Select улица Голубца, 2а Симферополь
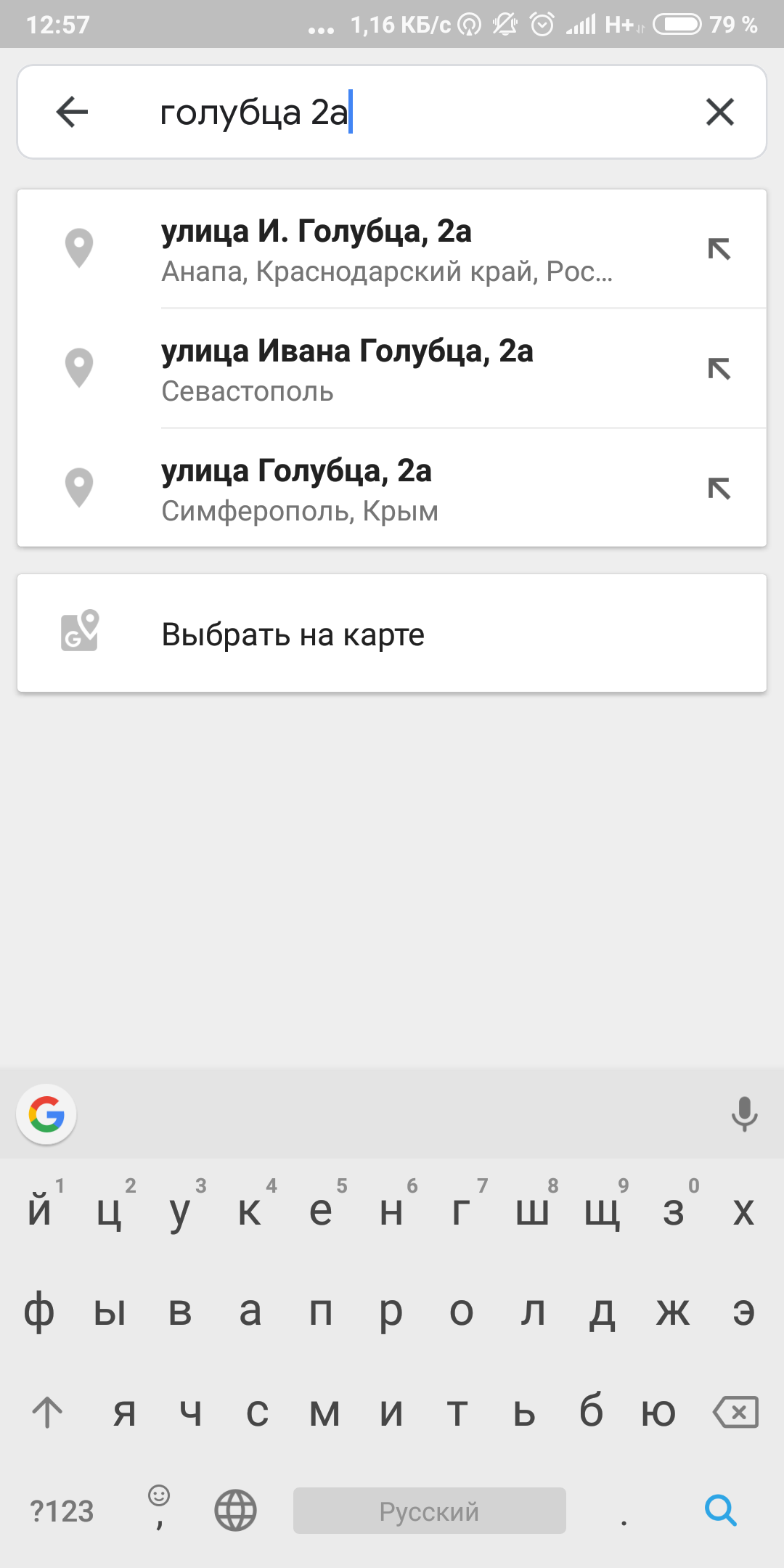 pos(392,488)
